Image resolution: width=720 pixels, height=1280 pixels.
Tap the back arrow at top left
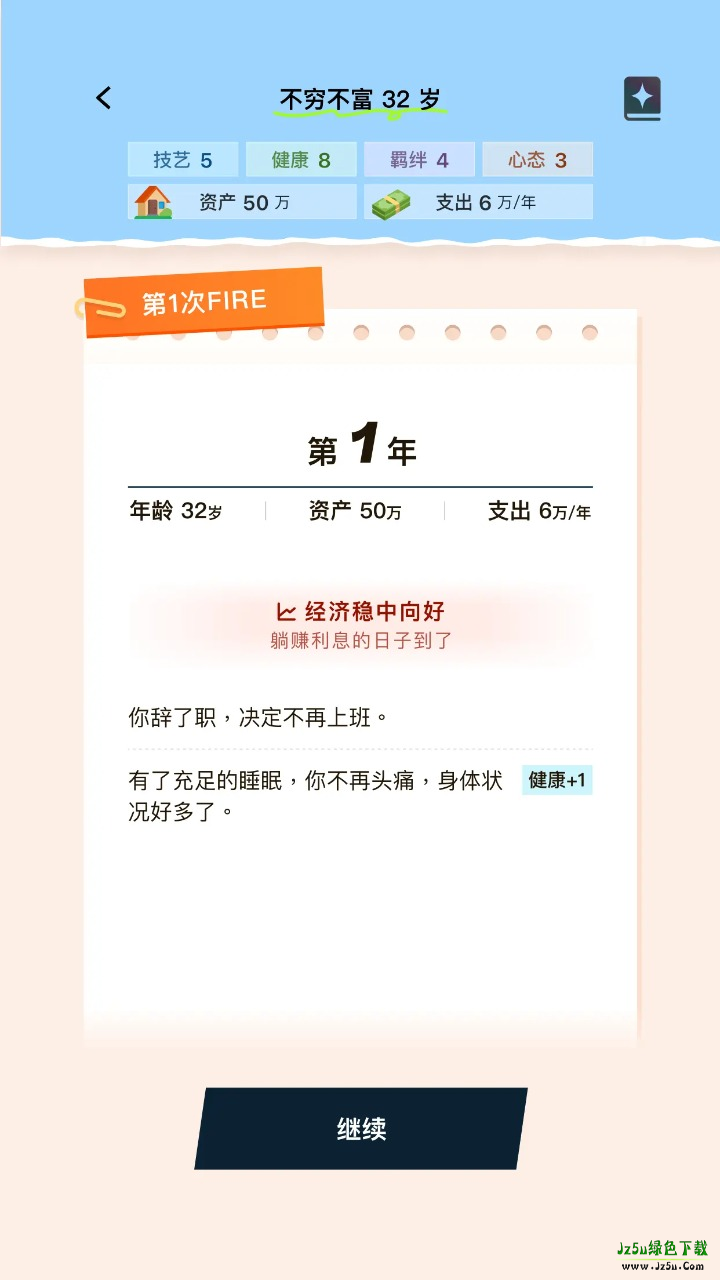(x=103, y=97)
